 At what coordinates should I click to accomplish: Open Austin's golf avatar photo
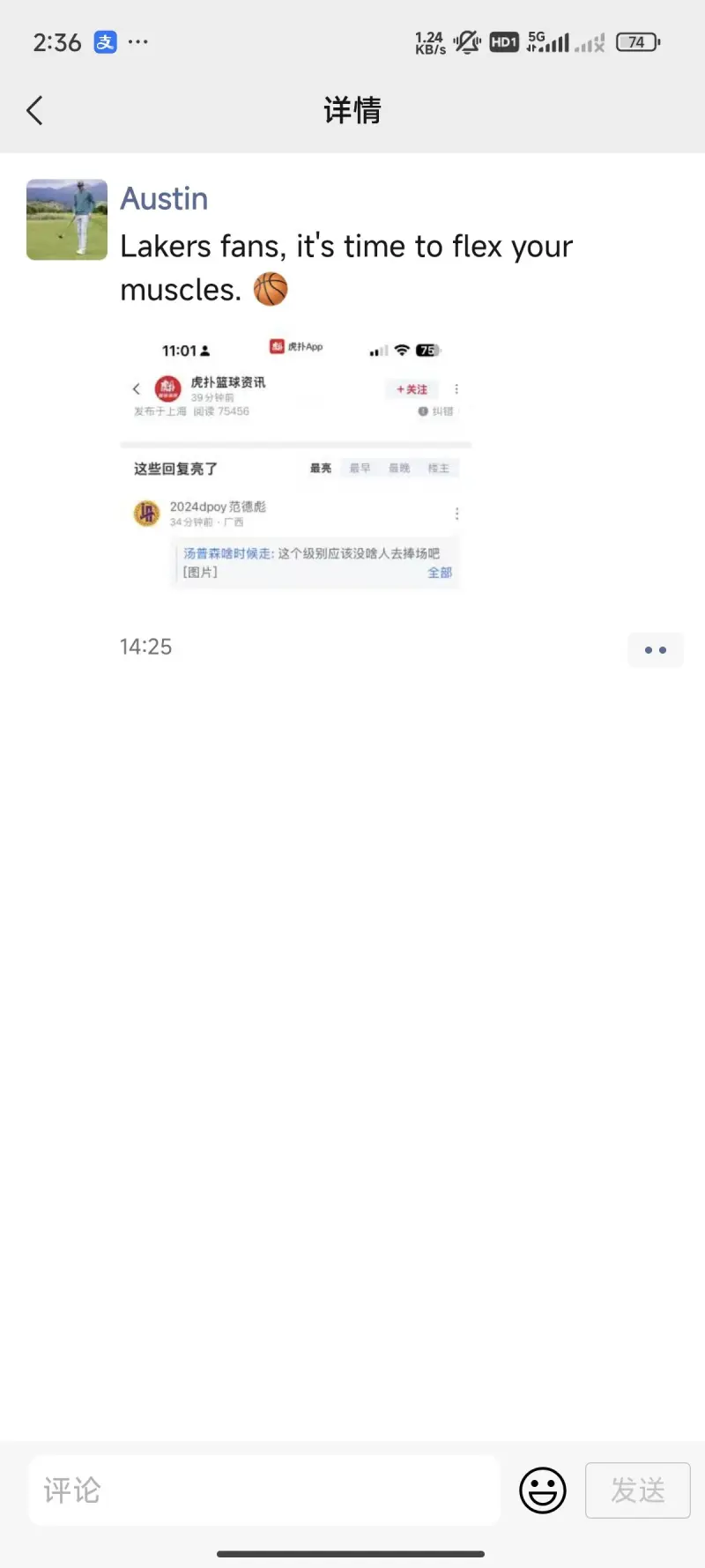(67, 219)
